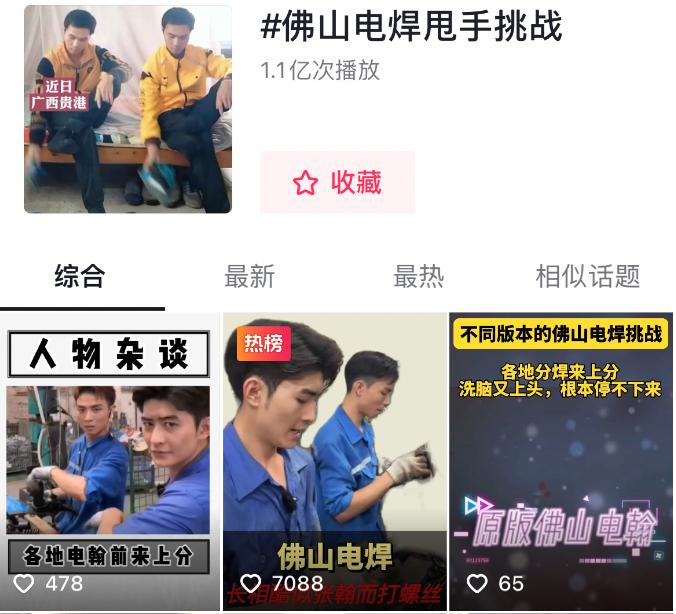This screenshot has width=676, height=614.
Task: Tap the 收藏 button to favorite topic
Action: click(x=337, y=182)
